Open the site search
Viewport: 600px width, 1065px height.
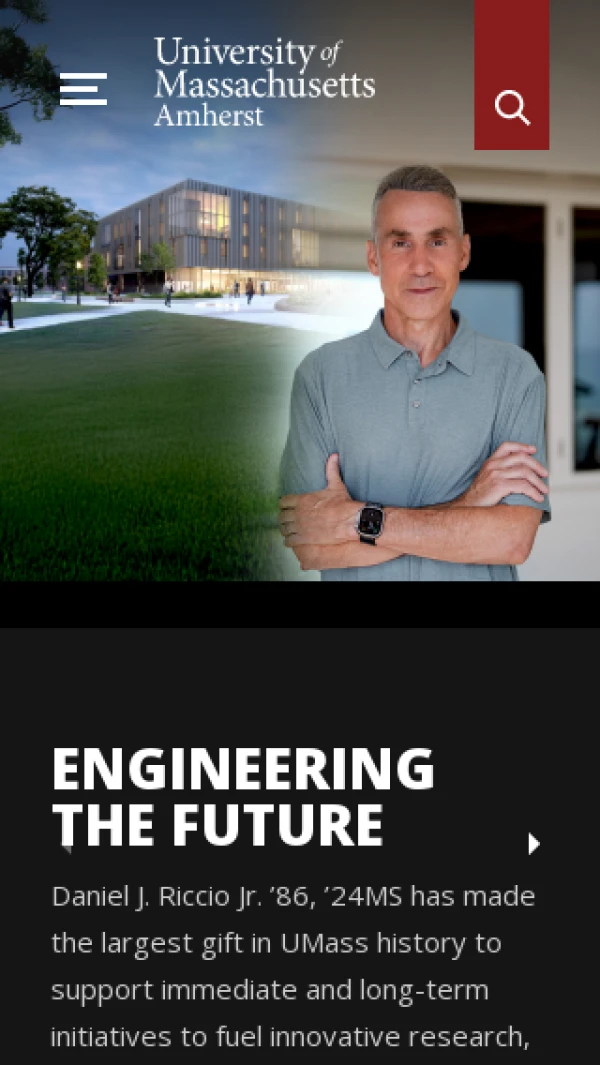512,107
